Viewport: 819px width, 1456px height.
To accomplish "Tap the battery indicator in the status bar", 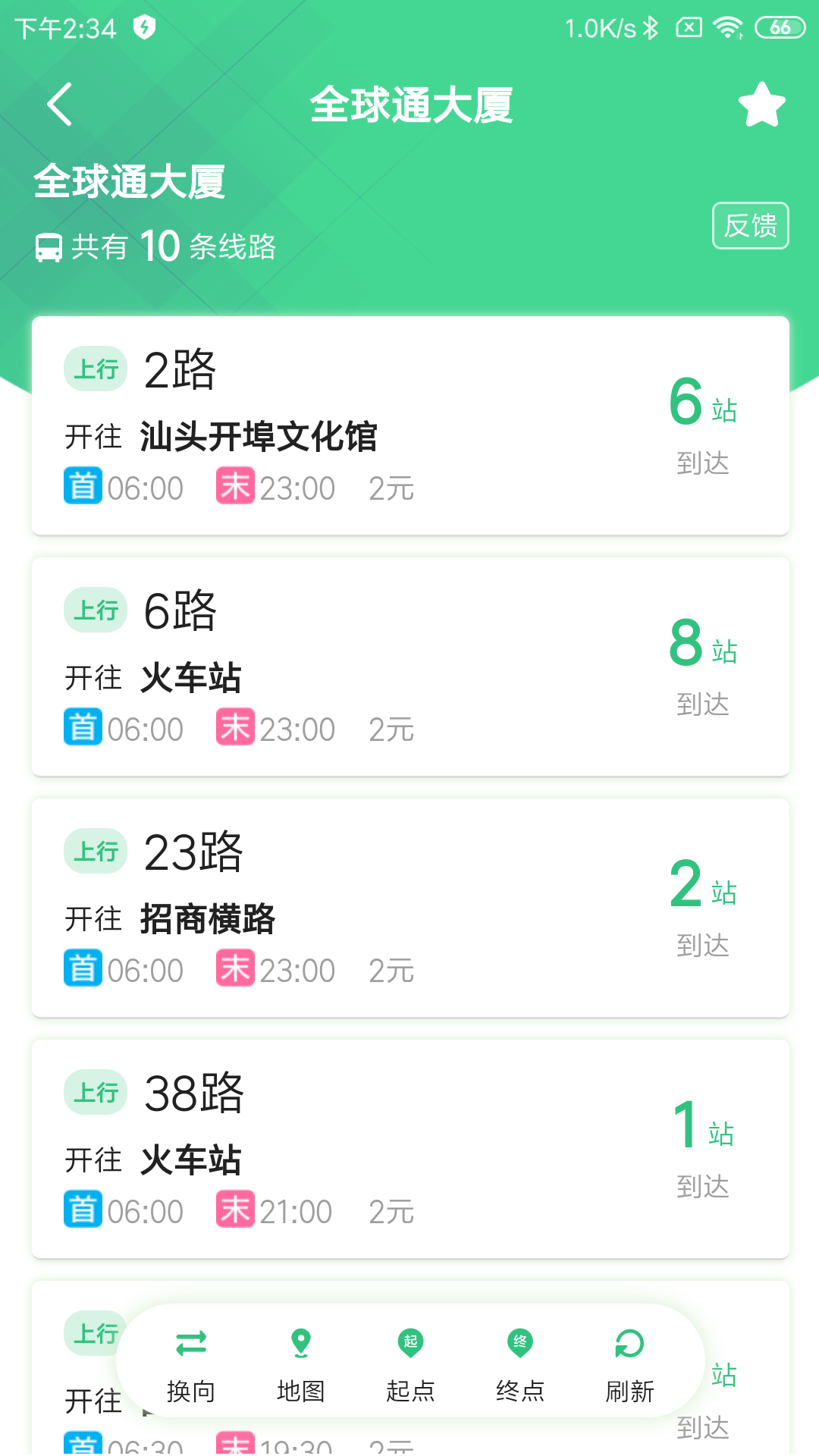I will coord(781,28).
